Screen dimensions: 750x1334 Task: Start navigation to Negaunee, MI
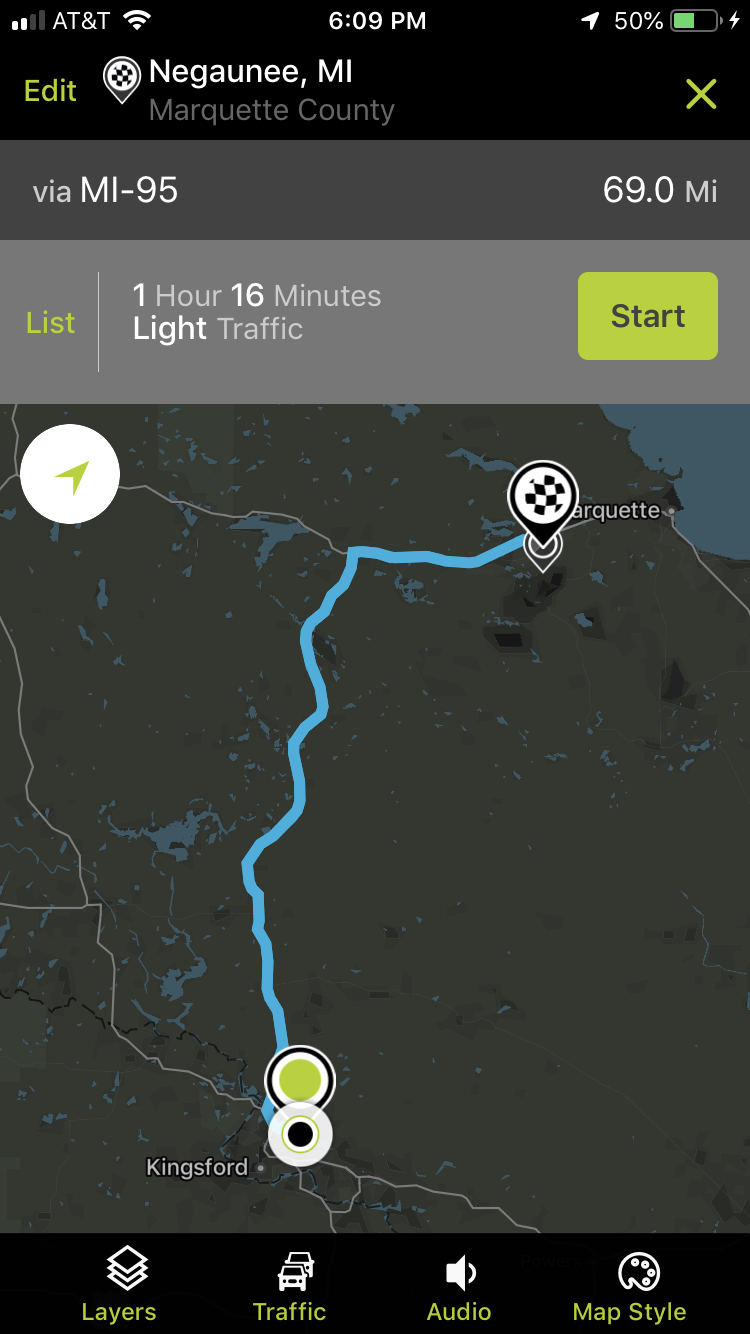[647, 316]
